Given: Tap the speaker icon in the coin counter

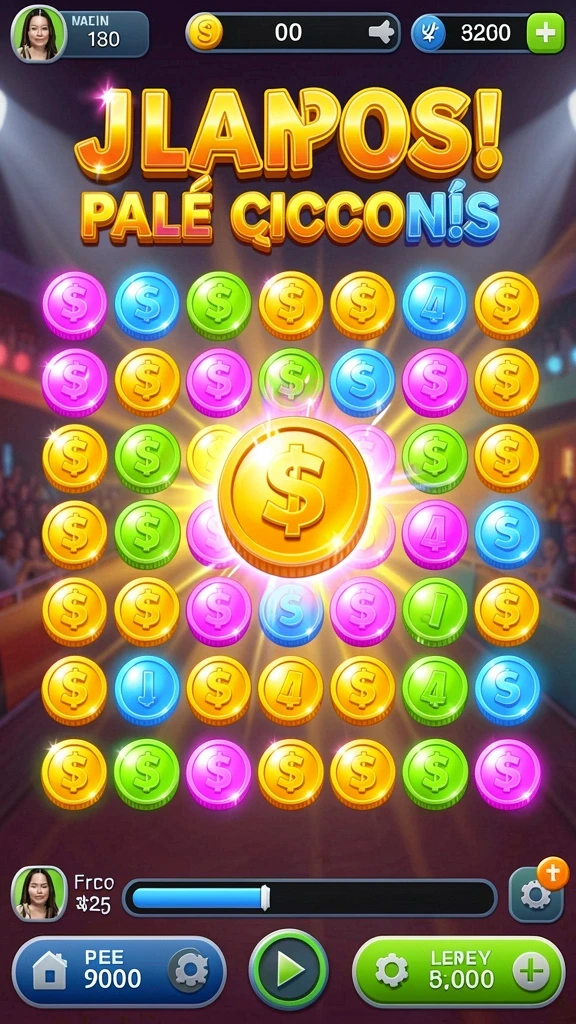Looking at the screenshot, I should tap(380, 32).
